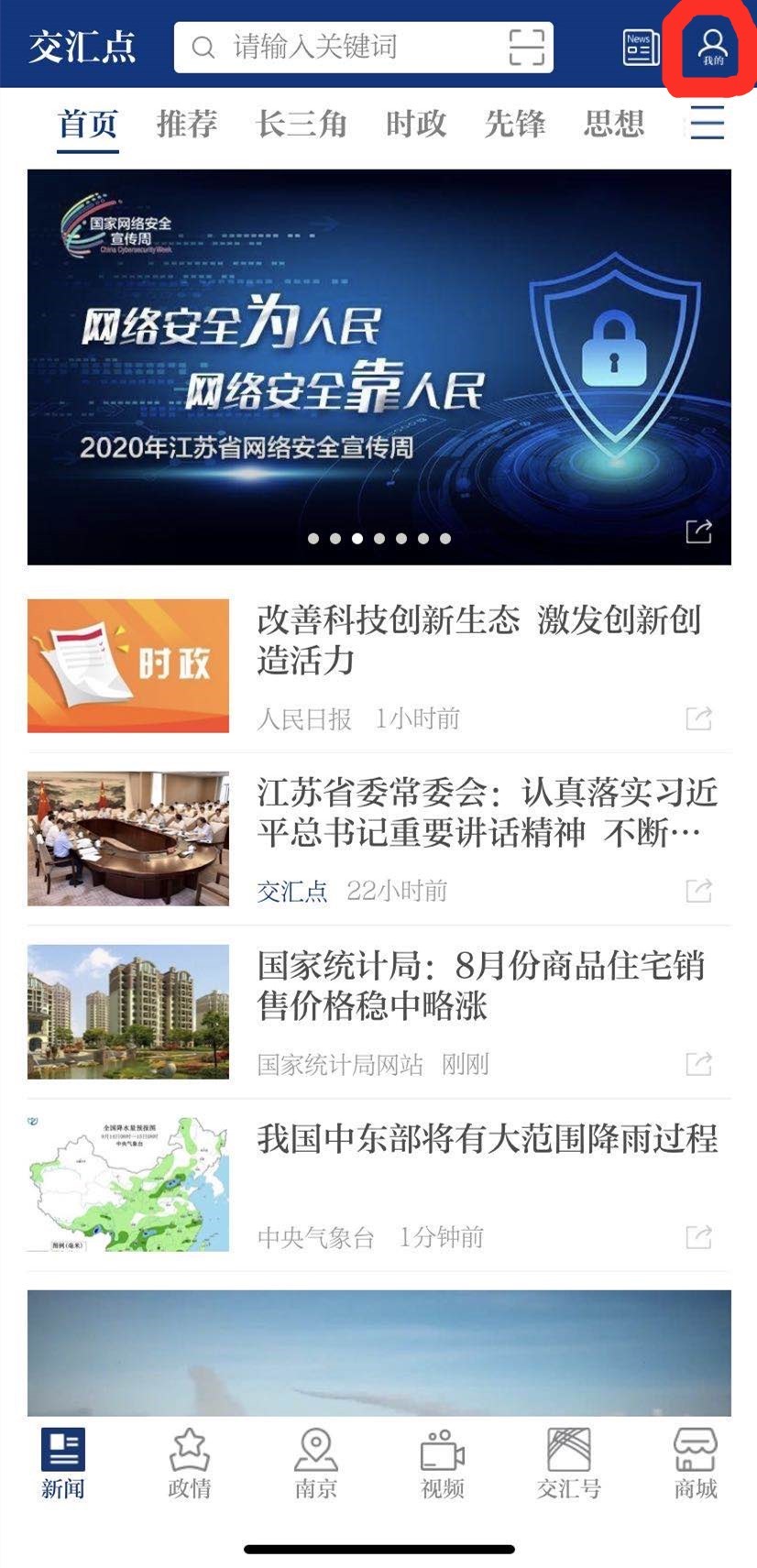Go to the 先锋 tab
This screenshot has width=757, height=1568.
(514, 124)
